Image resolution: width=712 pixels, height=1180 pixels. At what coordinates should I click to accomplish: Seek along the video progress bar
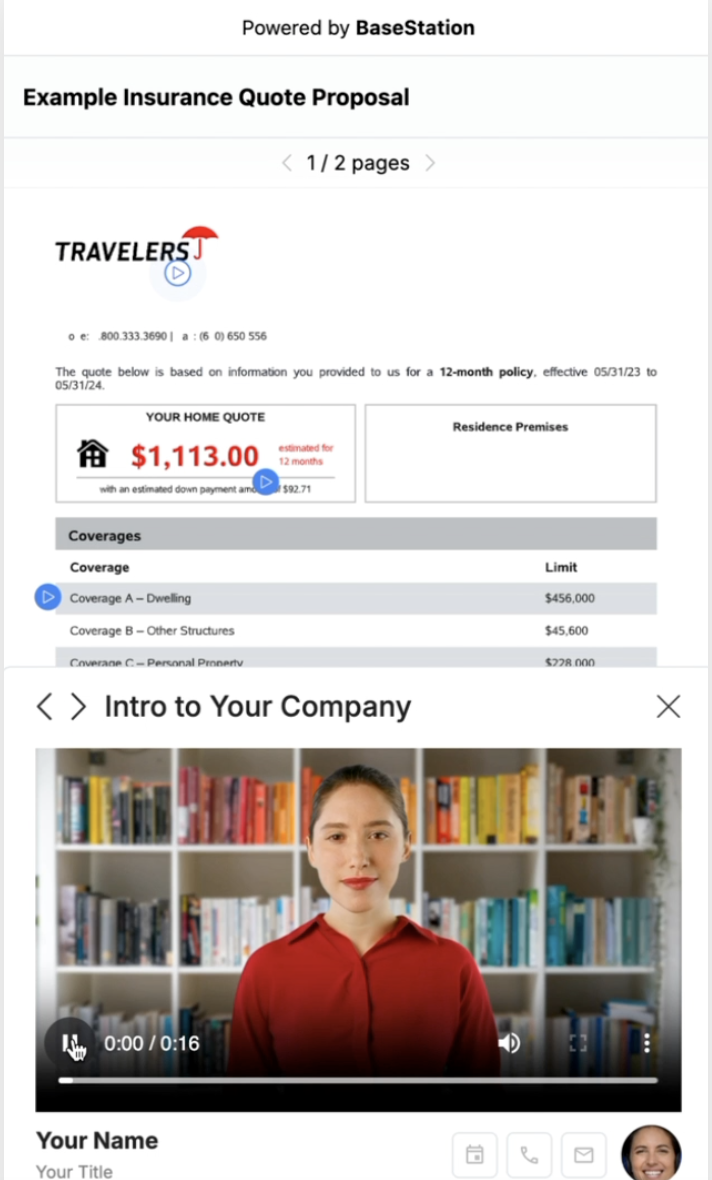(358, 1080)
